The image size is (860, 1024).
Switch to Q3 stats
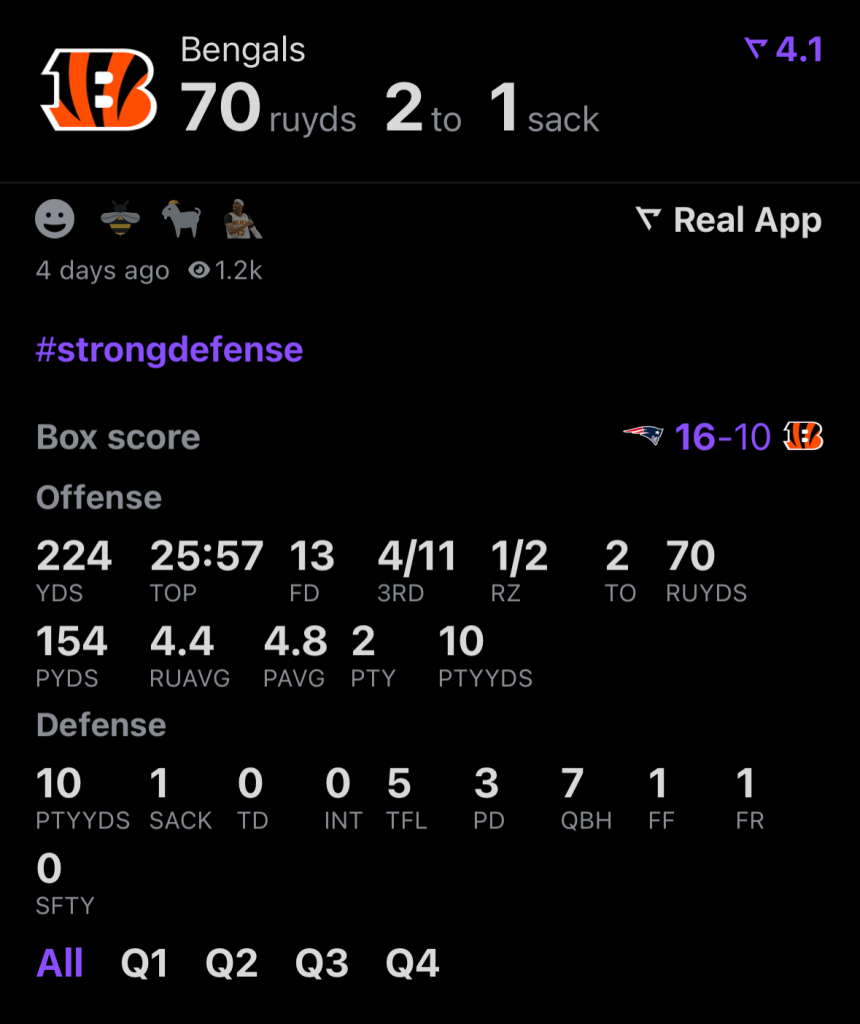[x=322, y=964]
